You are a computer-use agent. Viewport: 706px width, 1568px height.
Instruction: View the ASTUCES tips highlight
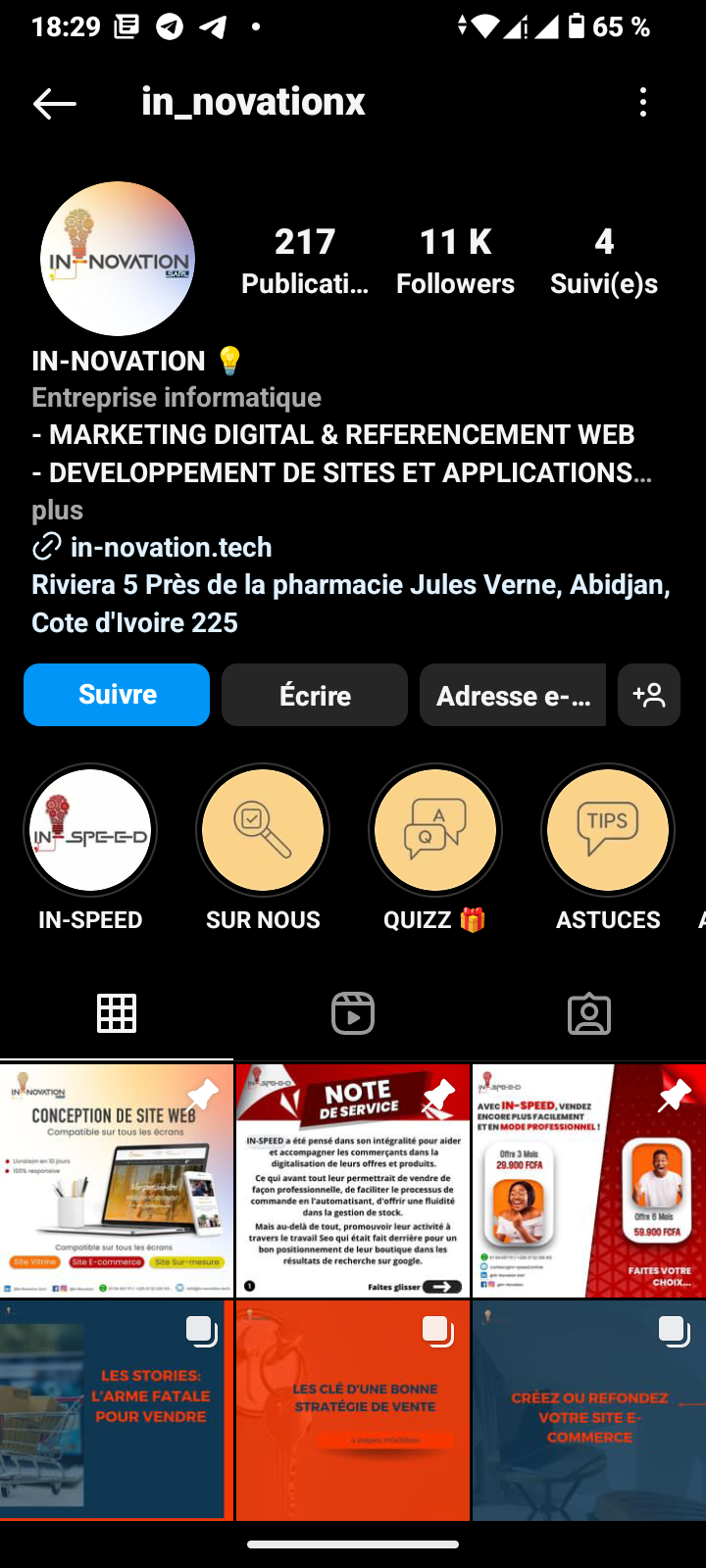click(x=608, y=831)
